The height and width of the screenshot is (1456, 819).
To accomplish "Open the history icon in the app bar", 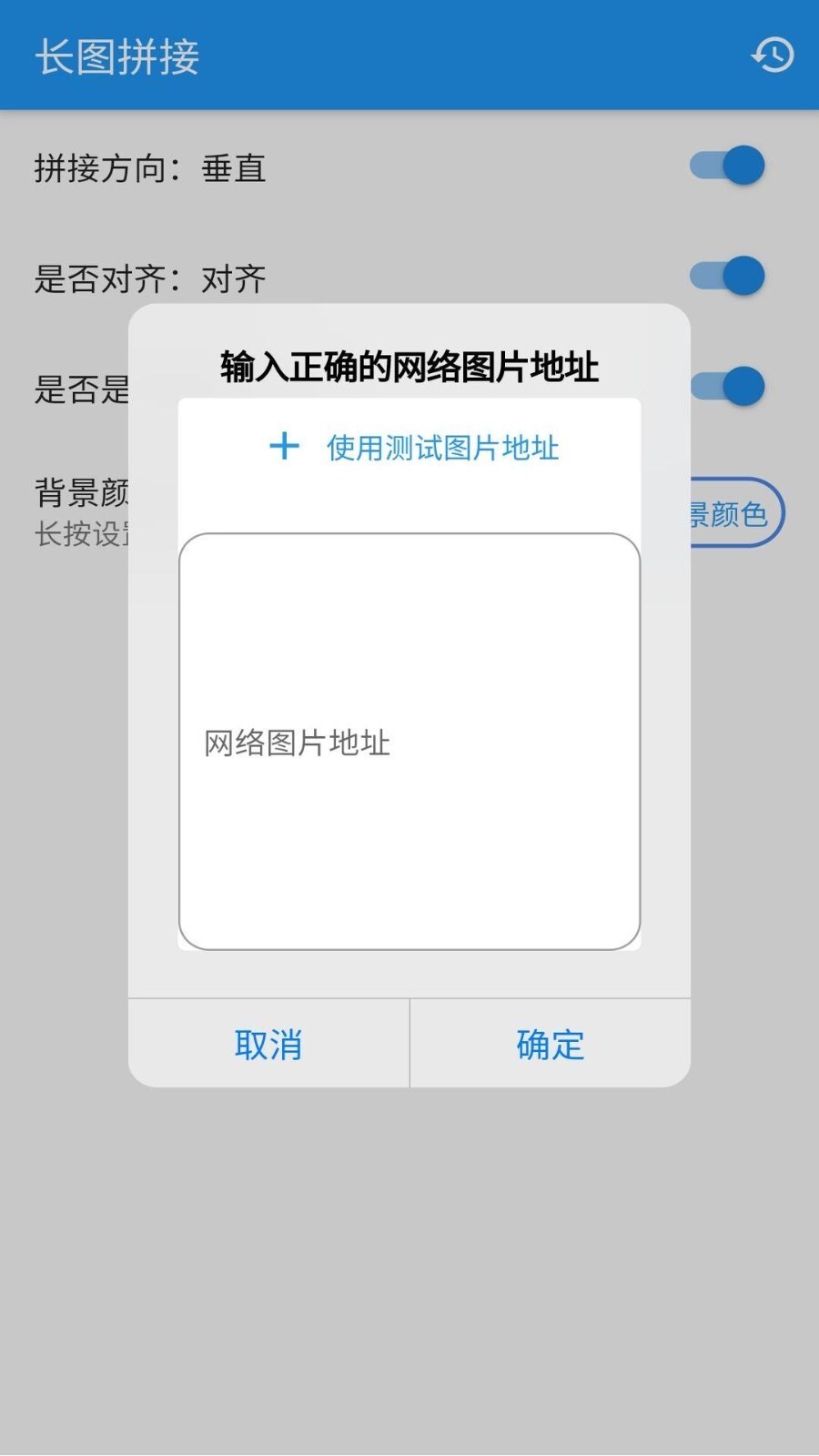I will point(772,56).
